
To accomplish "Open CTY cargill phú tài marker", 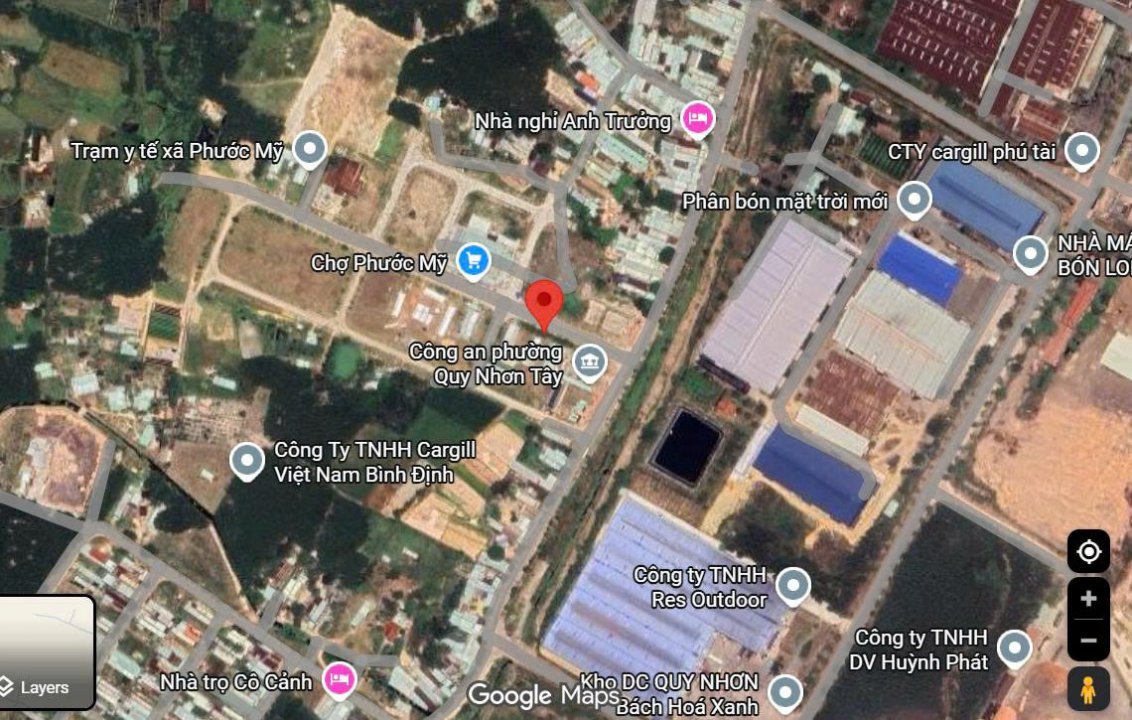I will (1081, 150).
